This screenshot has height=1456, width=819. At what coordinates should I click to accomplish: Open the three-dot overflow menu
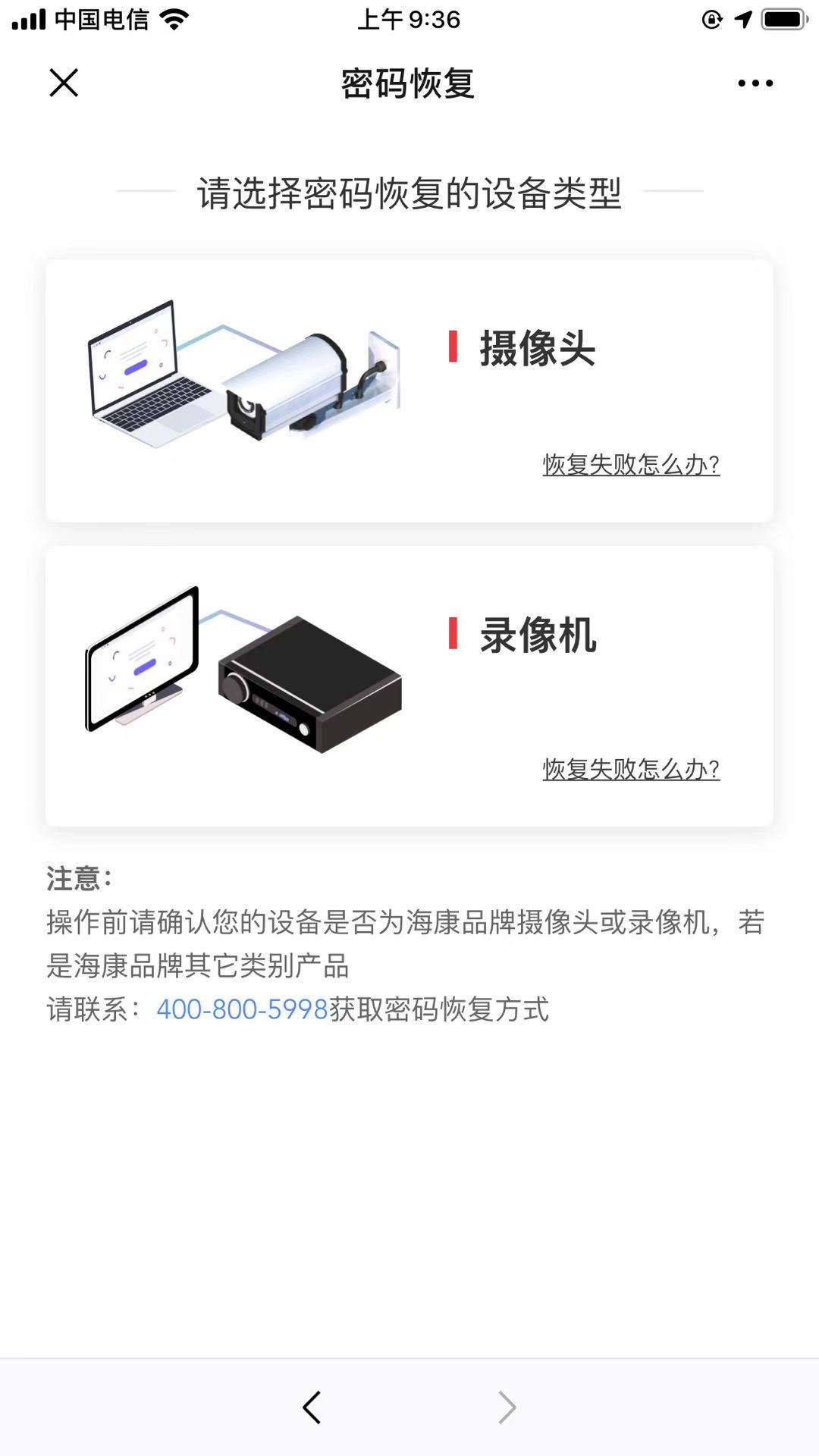pyautogui.click(x=755, y=83)
